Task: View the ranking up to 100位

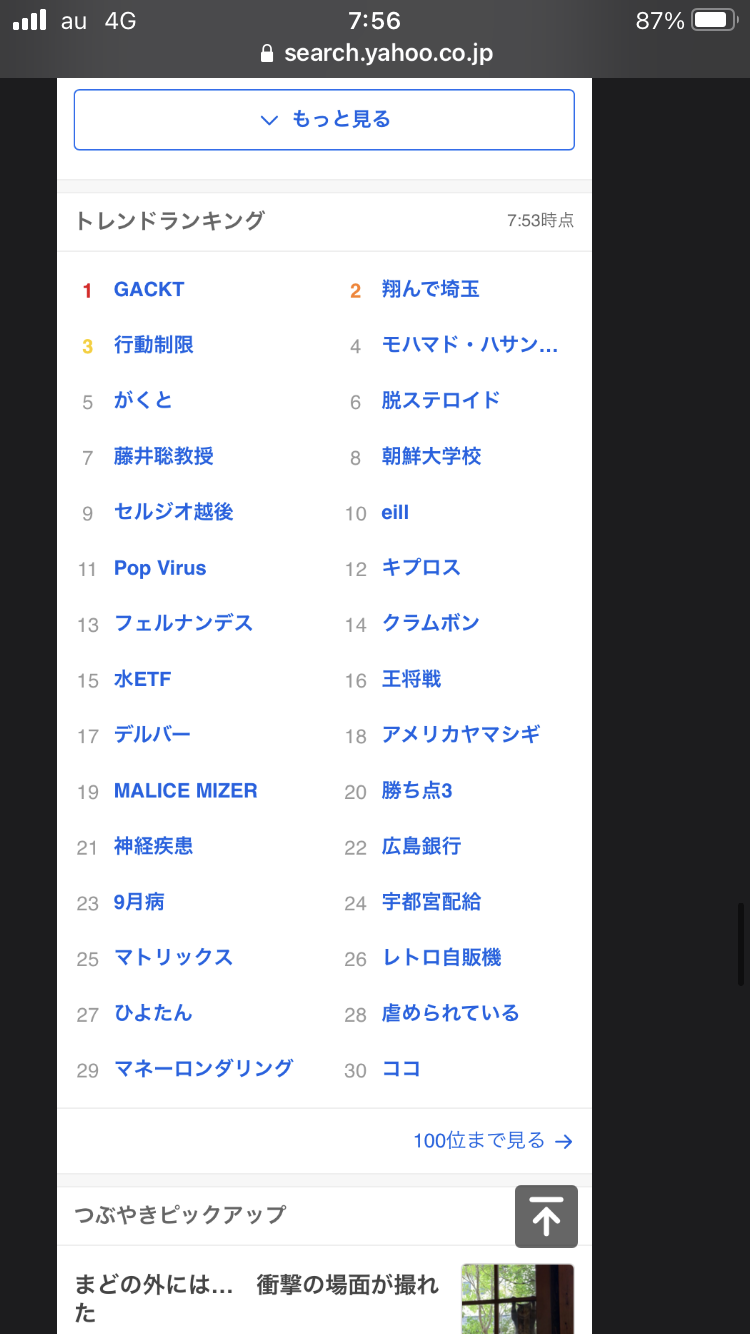Action: point(493,1141)
